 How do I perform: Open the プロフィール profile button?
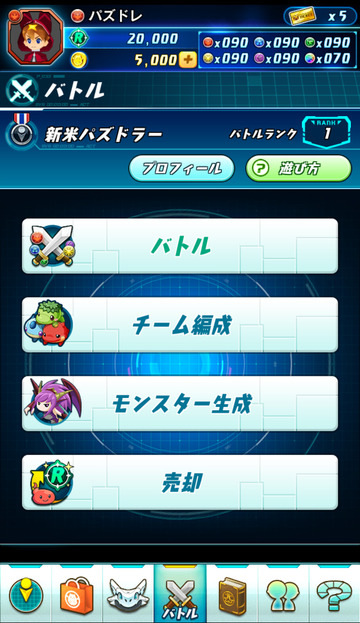(x=182, y=168)
